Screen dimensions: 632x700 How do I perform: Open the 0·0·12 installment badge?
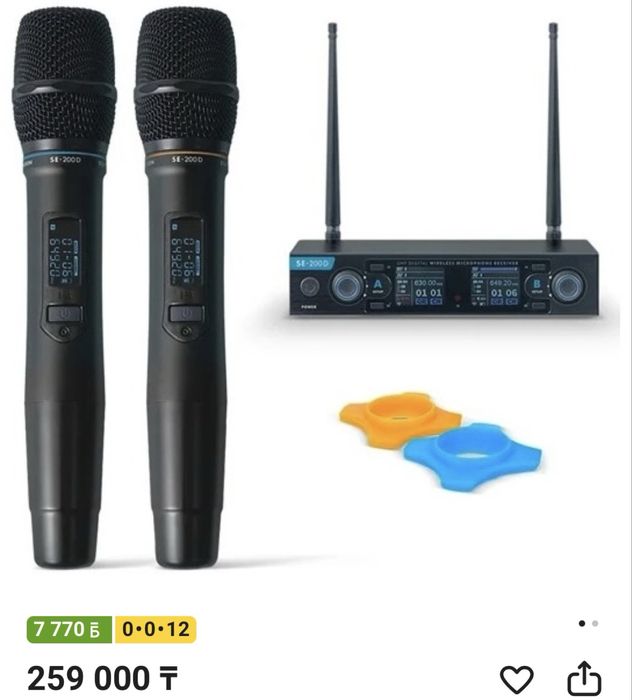click(x=155, y=629)
